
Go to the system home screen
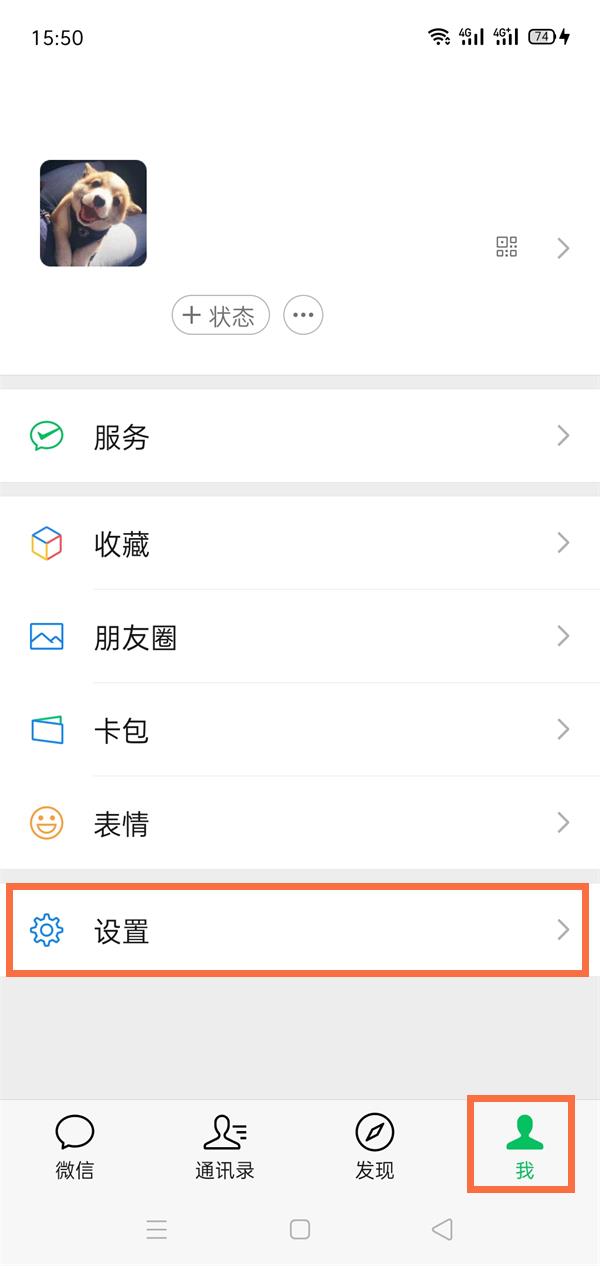point(300,1229)
